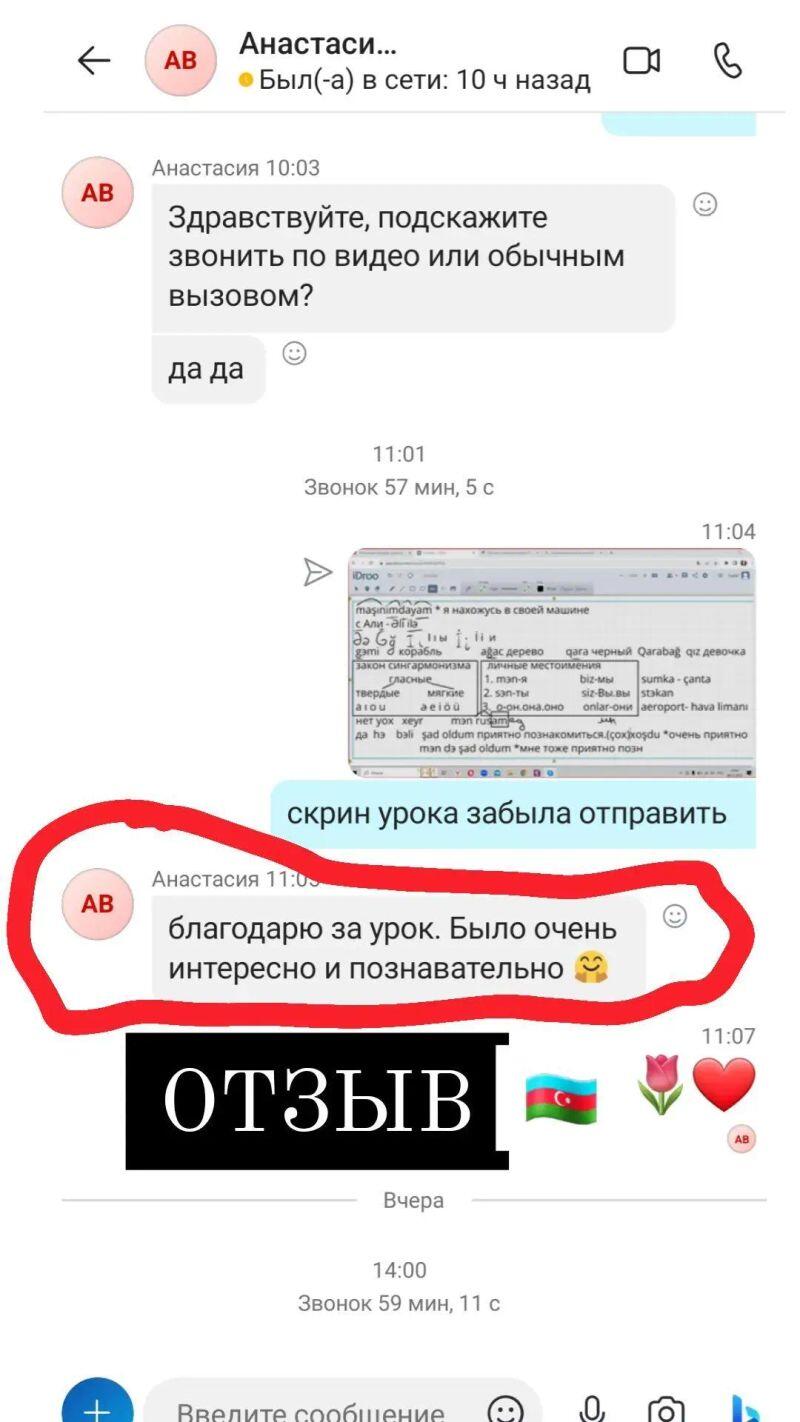Open Bing chat icon
800x1422 pixels.
[744, 1410]
